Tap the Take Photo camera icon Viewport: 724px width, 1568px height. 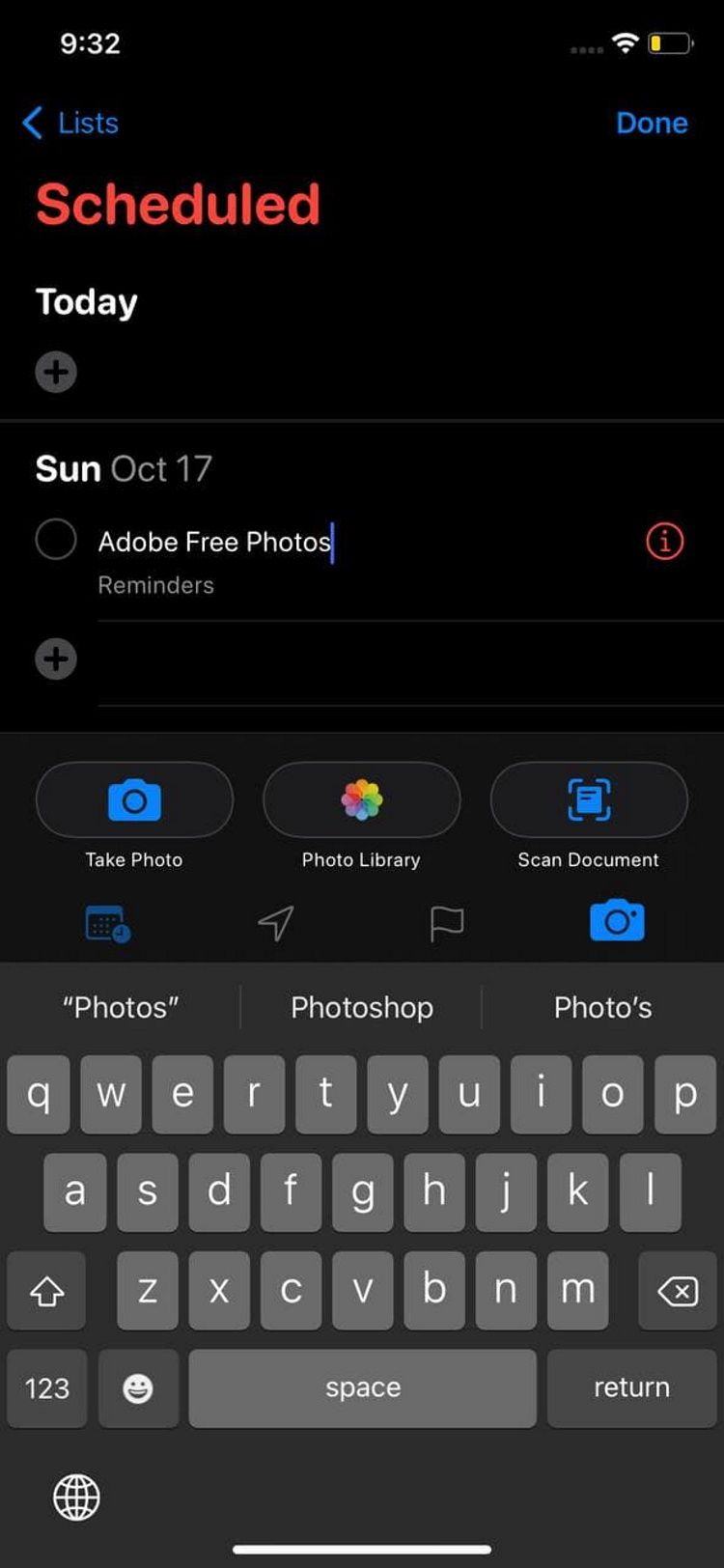[x=134, y=799]
